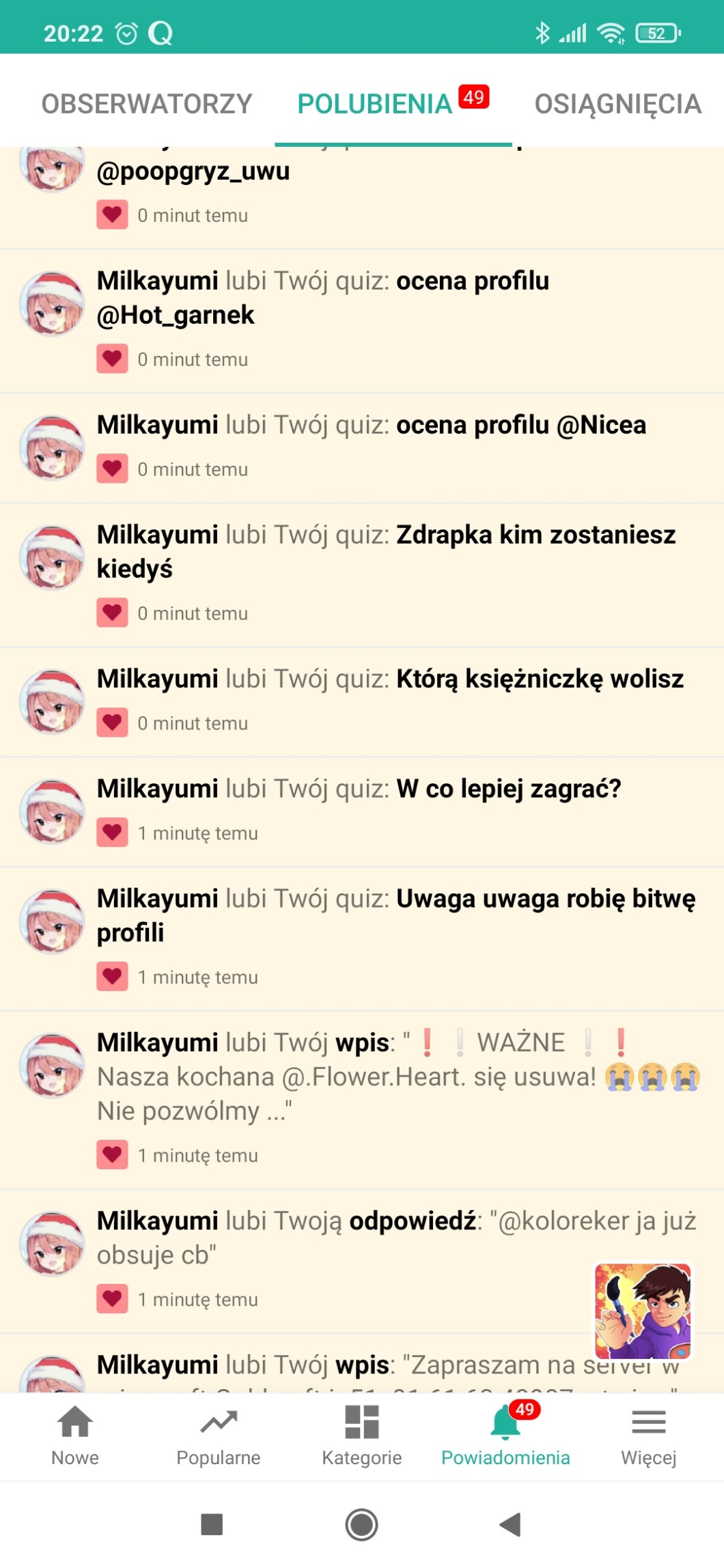Switch to Popularne in bottom navigation
Screen dimensions: 724x1568
pyautogui.click(x=219, y=1436)
